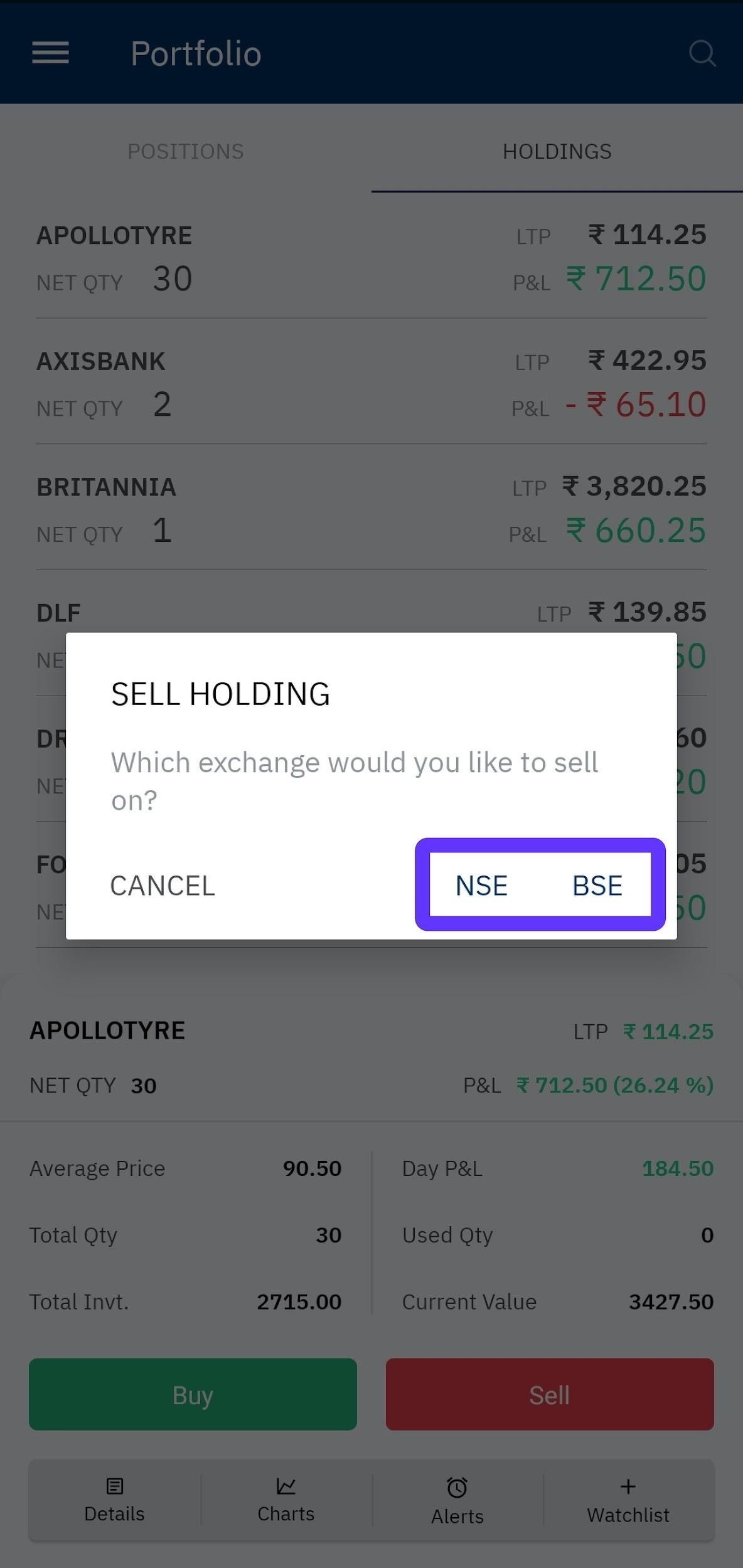Screen dimensions: 743x1568
Task: Tap the green Buy button
Action: click(193, 1394)
